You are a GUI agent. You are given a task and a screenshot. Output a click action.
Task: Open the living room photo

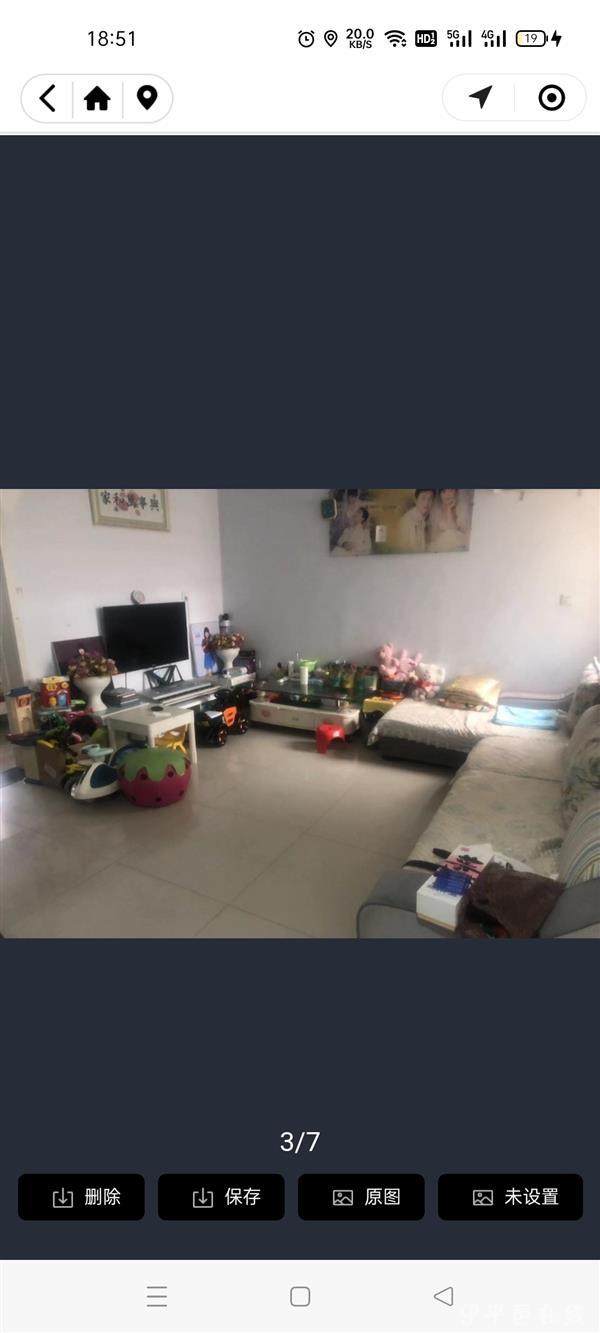pos(300,713)
